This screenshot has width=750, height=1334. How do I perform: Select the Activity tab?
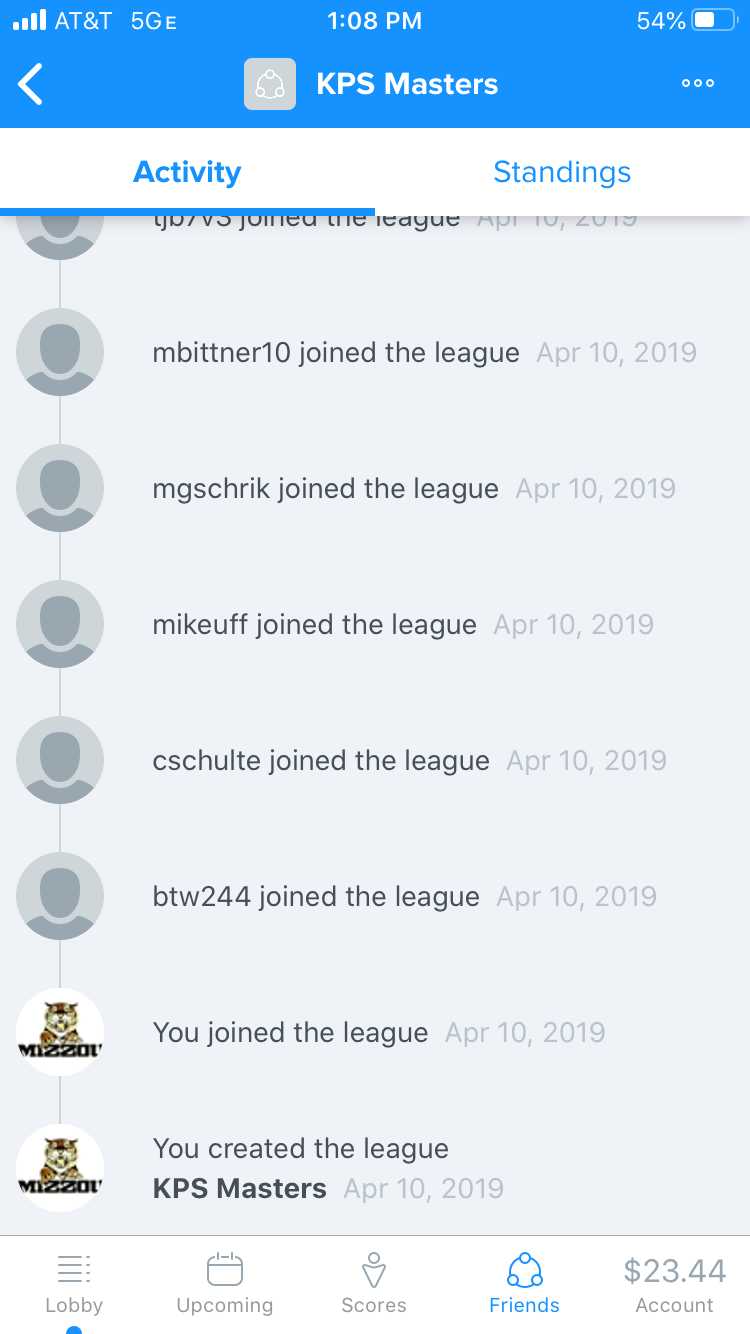[187, 172]
